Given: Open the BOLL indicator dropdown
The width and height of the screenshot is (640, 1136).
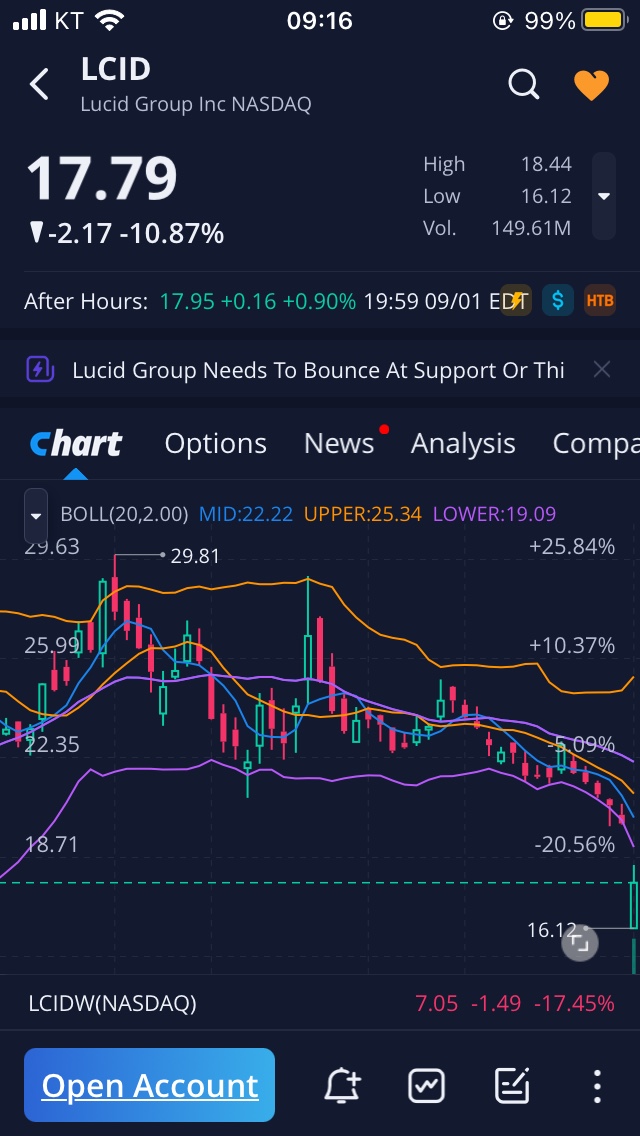Looking at the screenshot, I should coord(36,515).
